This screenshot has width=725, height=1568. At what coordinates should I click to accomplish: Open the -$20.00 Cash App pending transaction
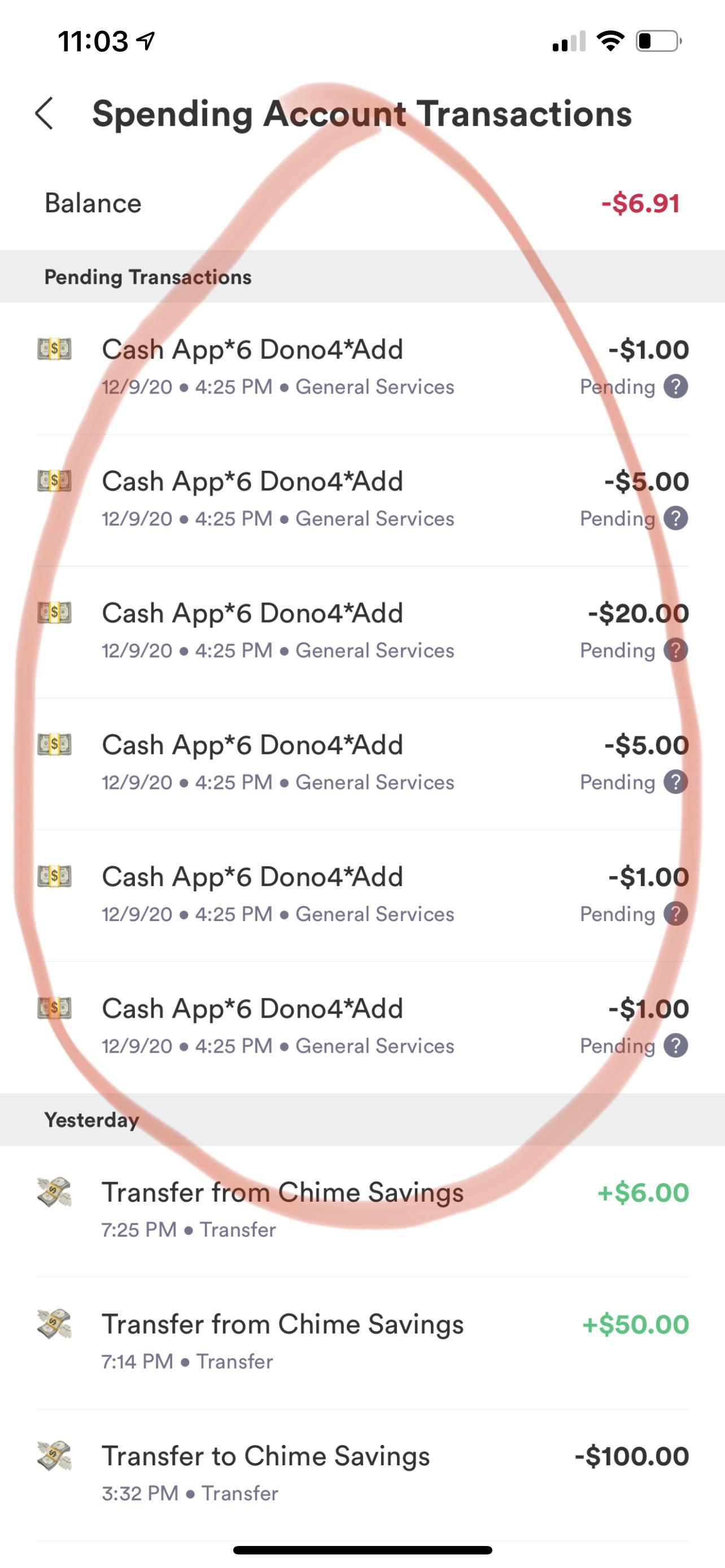coord(362,630)
